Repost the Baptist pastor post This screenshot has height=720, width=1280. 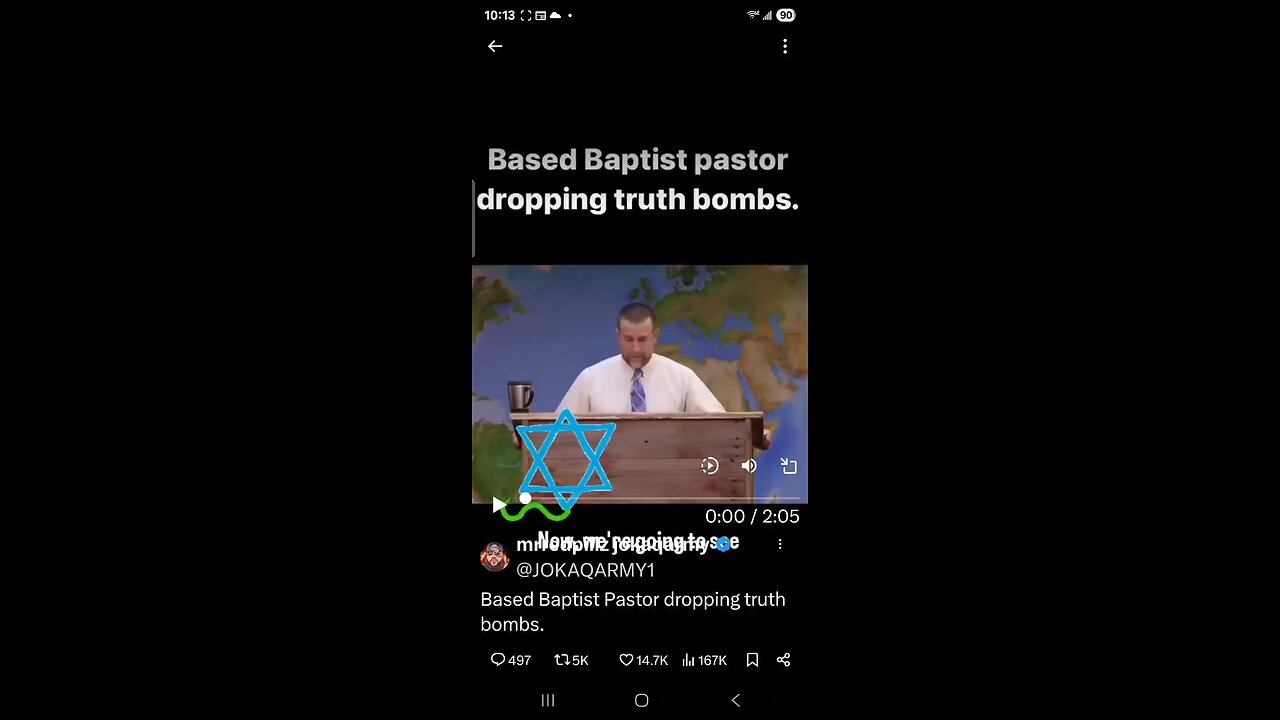point(562,660)
